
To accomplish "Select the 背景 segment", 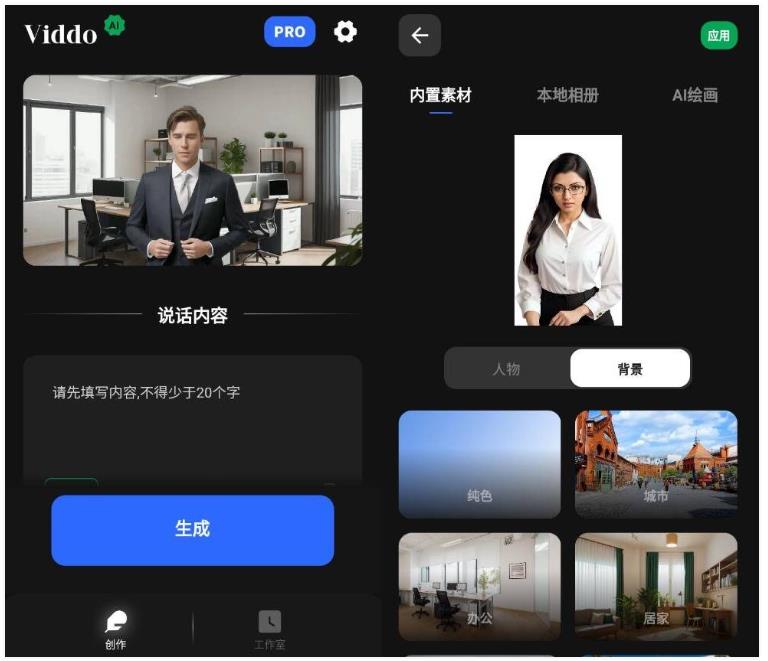I will pos(630,369).
